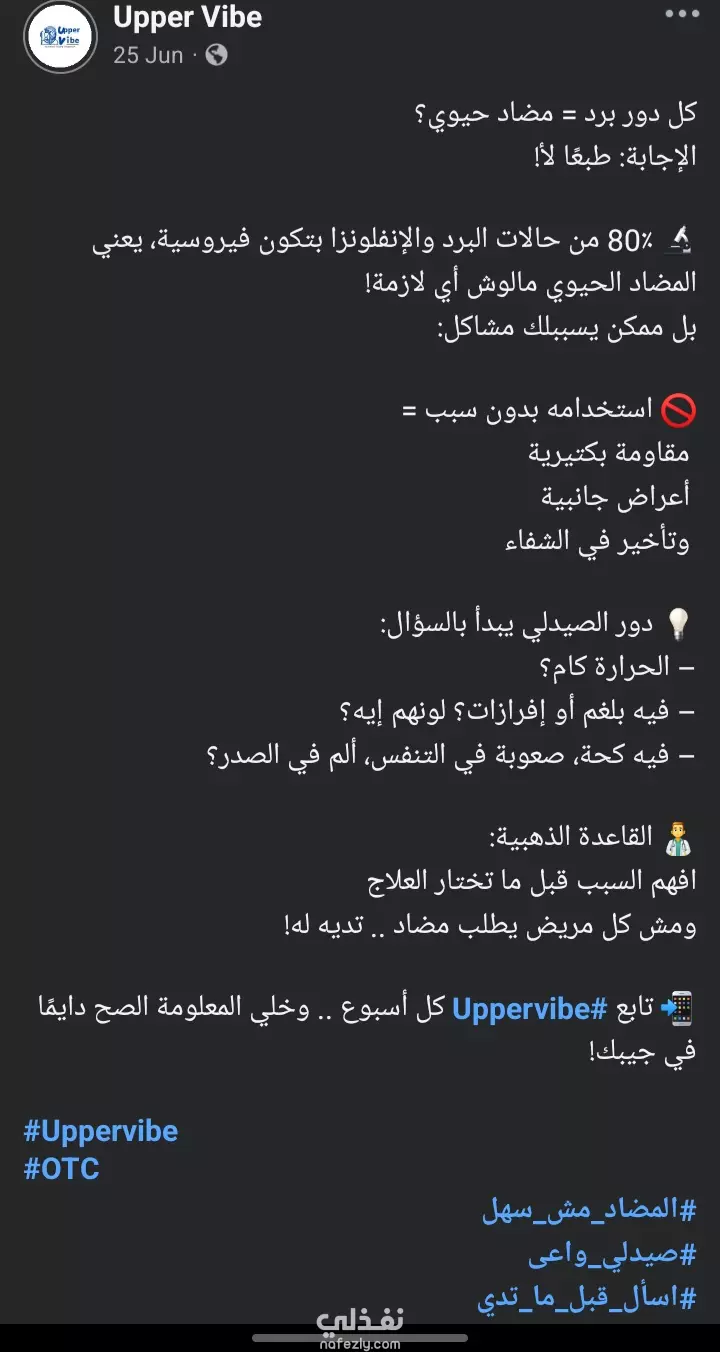The width and height of the screenshot is (720, 1352).
Task: Open the #صيدلي_واعى hashtag
Action: pyautogui.click(x=612, y=1254)
